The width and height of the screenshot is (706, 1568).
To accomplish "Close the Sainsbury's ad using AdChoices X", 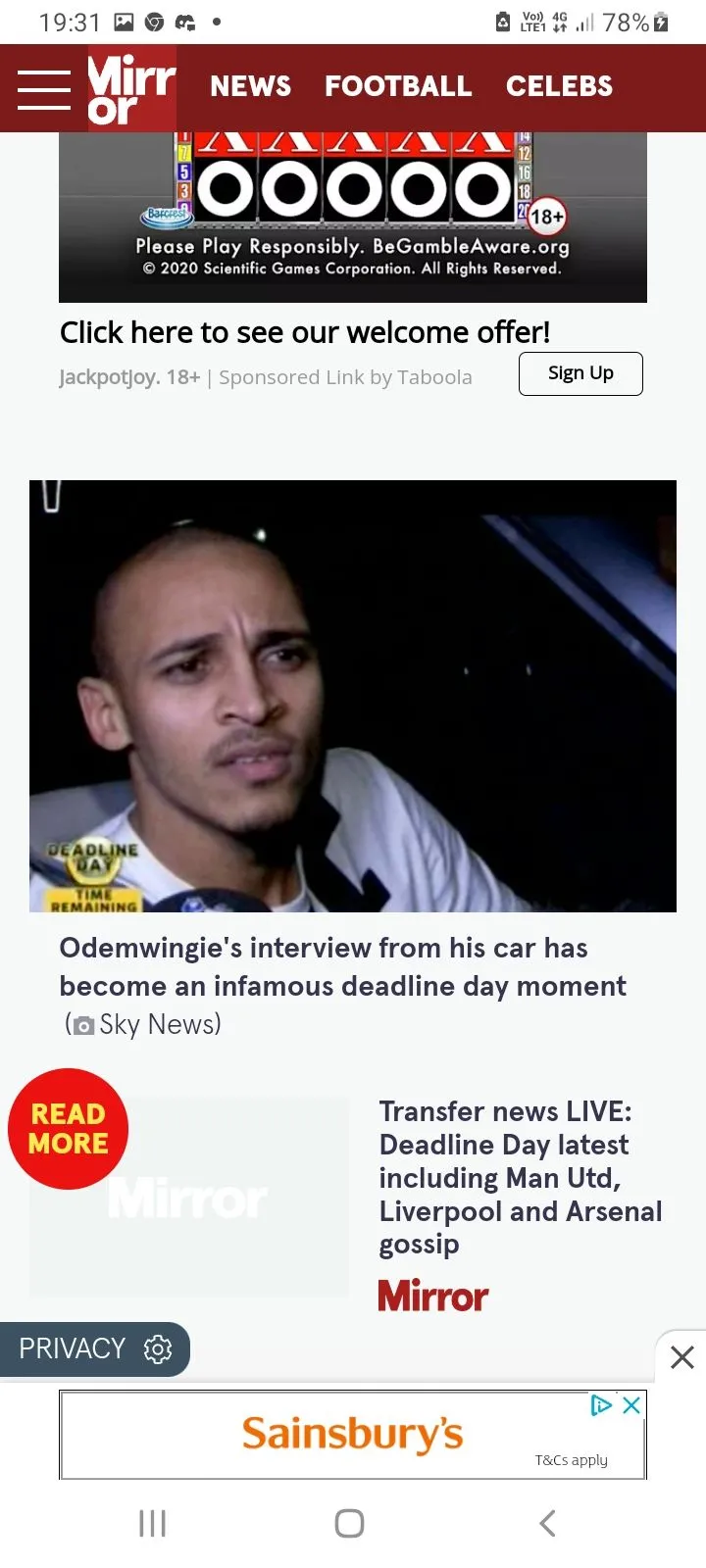I will [x=632, y=1405].
